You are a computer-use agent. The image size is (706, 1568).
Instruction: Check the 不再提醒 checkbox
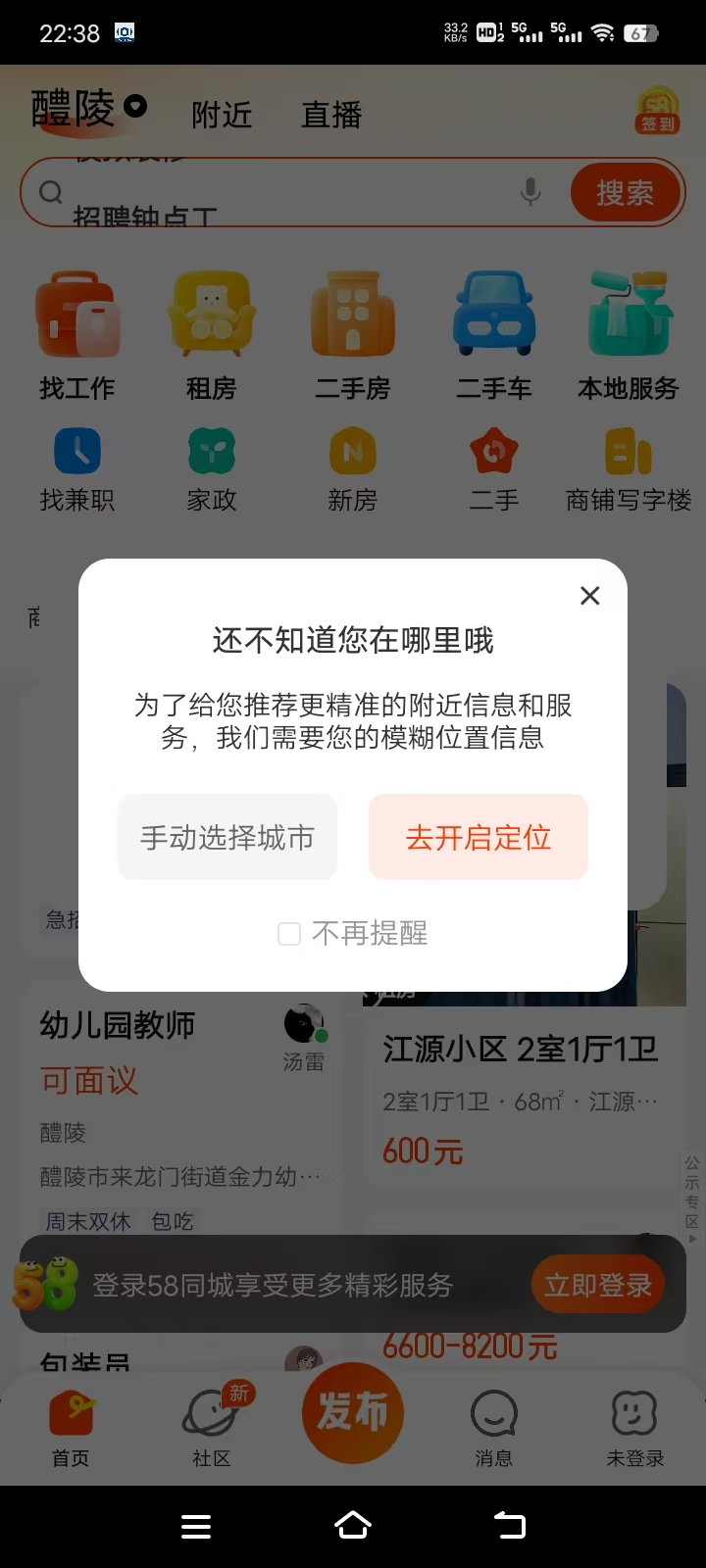[289, 934]
